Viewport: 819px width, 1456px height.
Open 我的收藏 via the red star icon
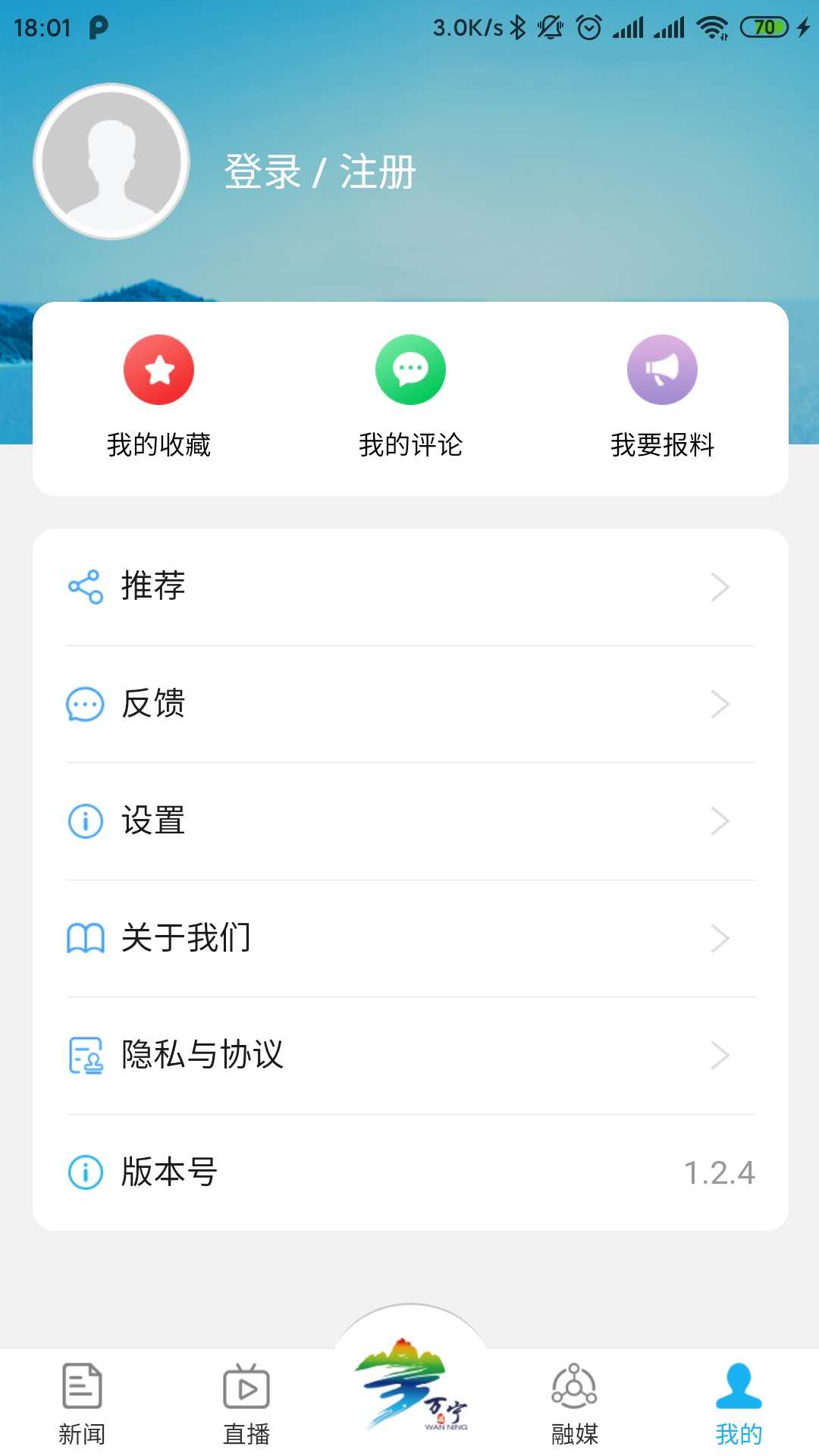[158, 369]
